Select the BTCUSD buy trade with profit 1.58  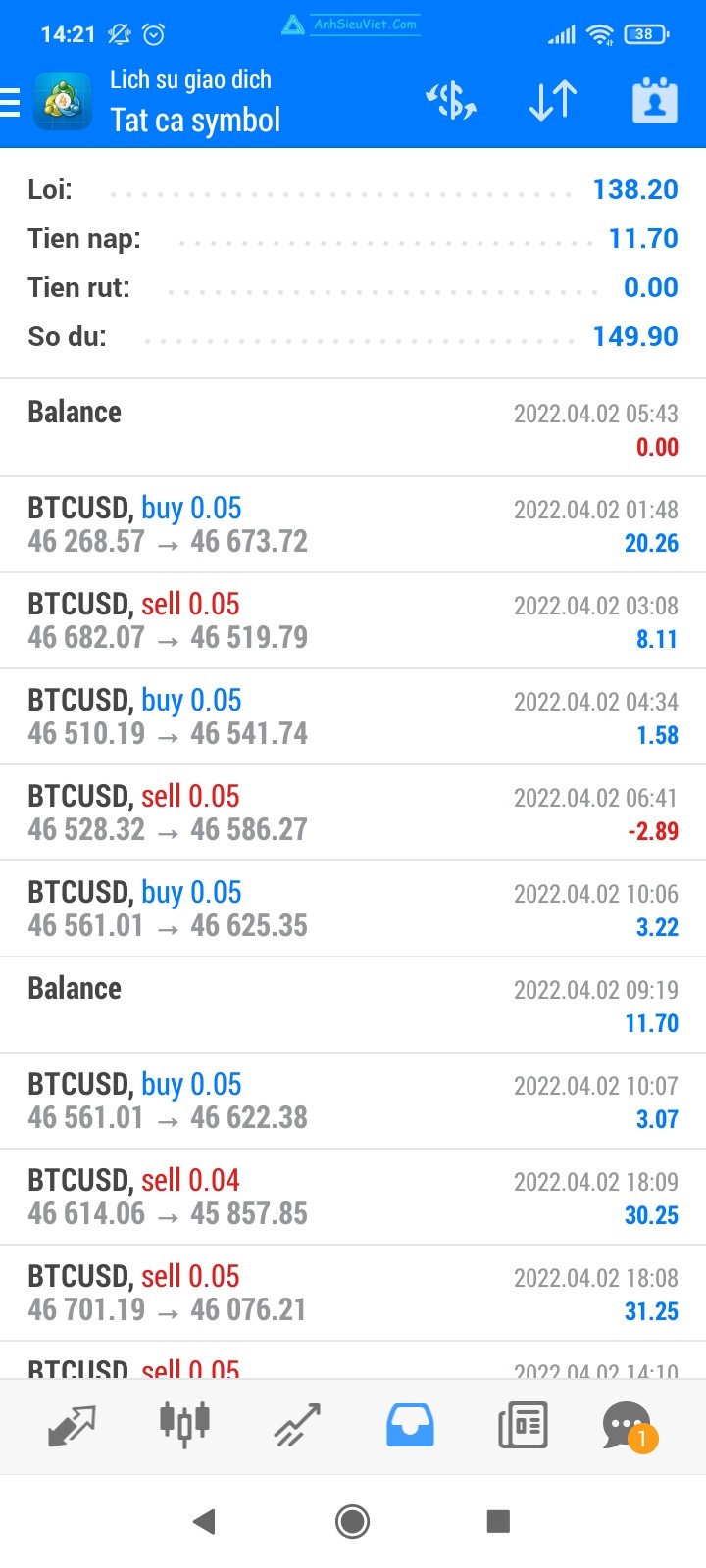pos(353,716)
